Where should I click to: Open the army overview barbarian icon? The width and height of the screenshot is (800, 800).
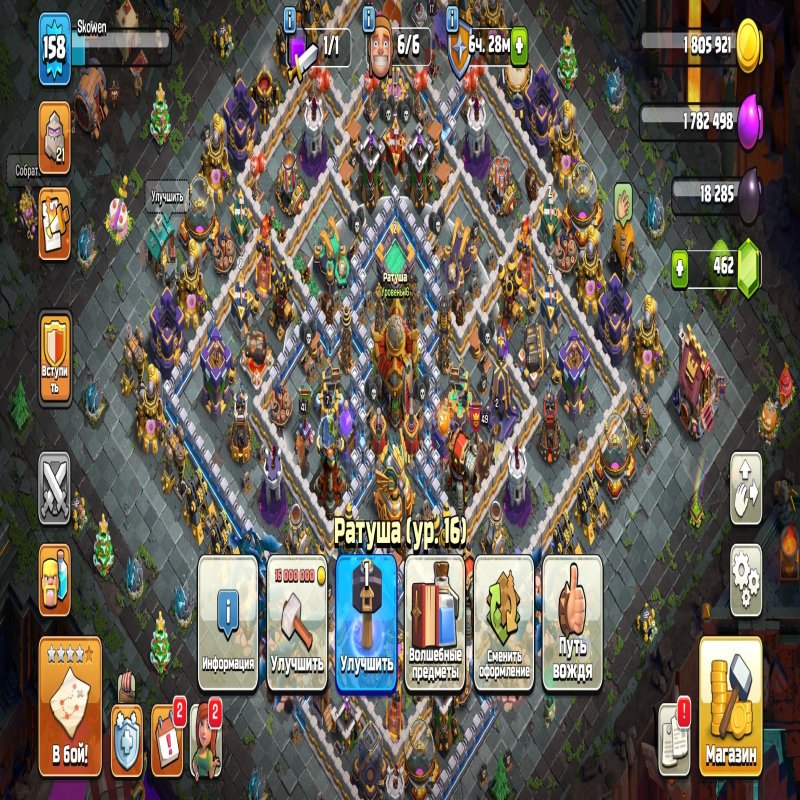(x=54, y=578)
